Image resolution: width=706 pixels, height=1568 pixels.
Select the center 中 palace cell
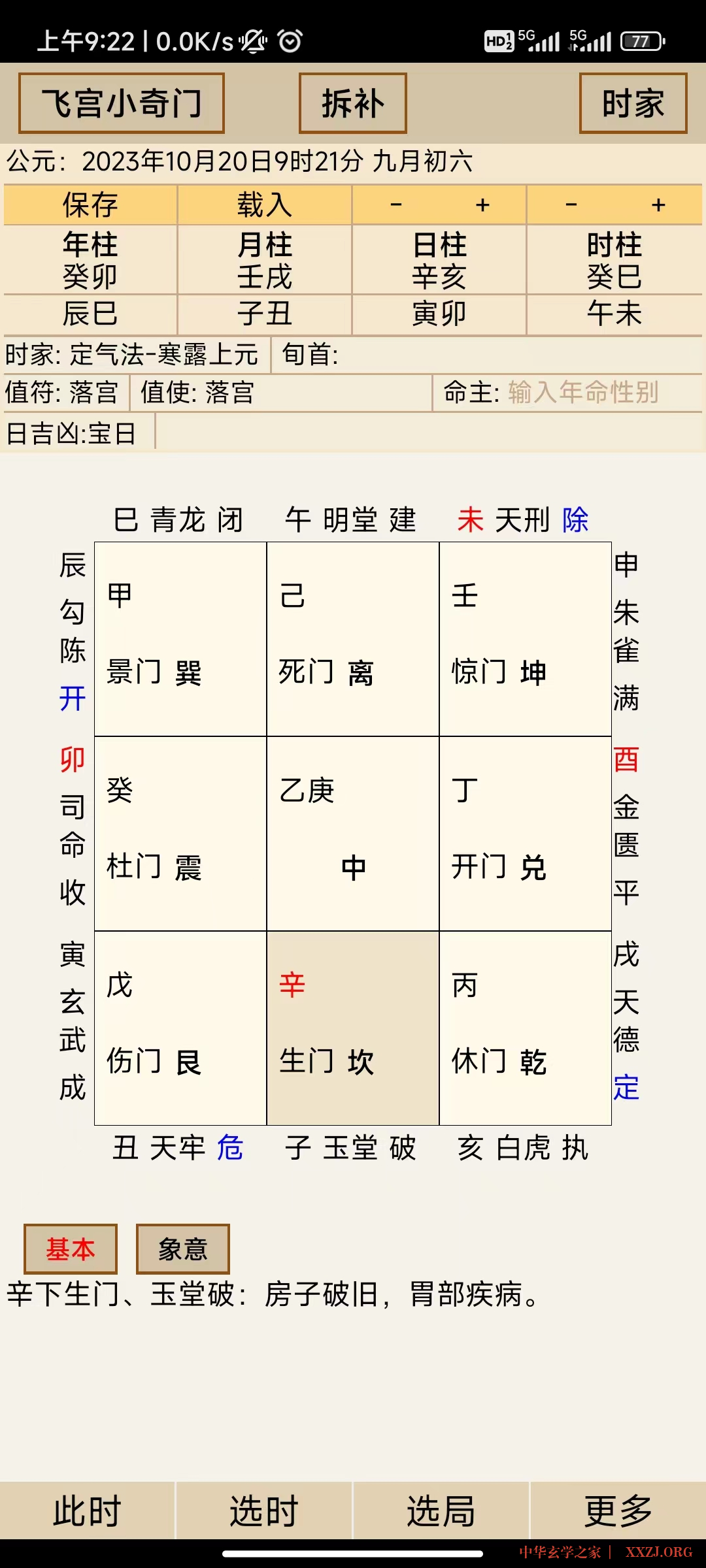point(353,833)
